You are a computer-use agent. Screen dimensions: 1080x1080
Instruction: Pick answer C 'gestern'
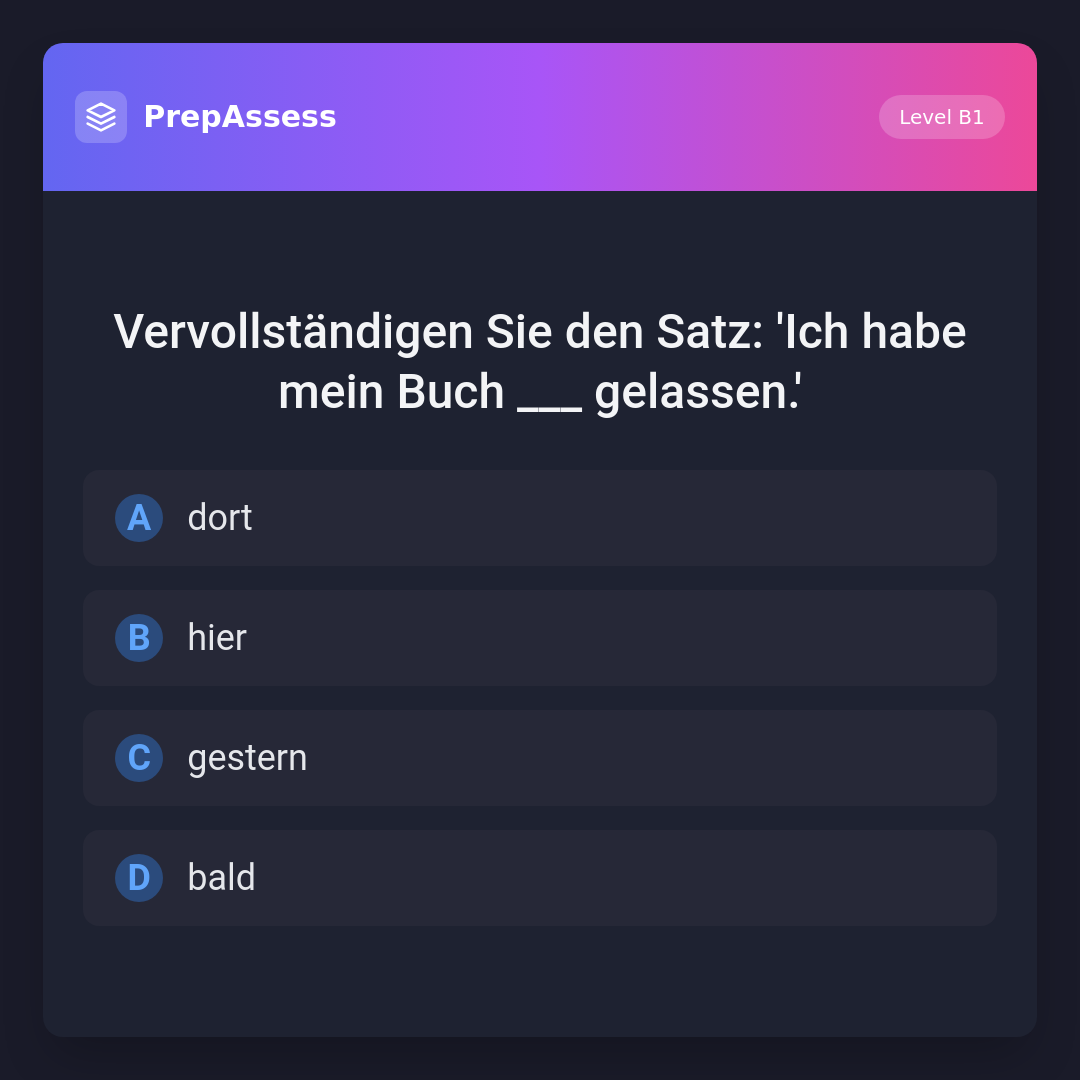point(540,758)
